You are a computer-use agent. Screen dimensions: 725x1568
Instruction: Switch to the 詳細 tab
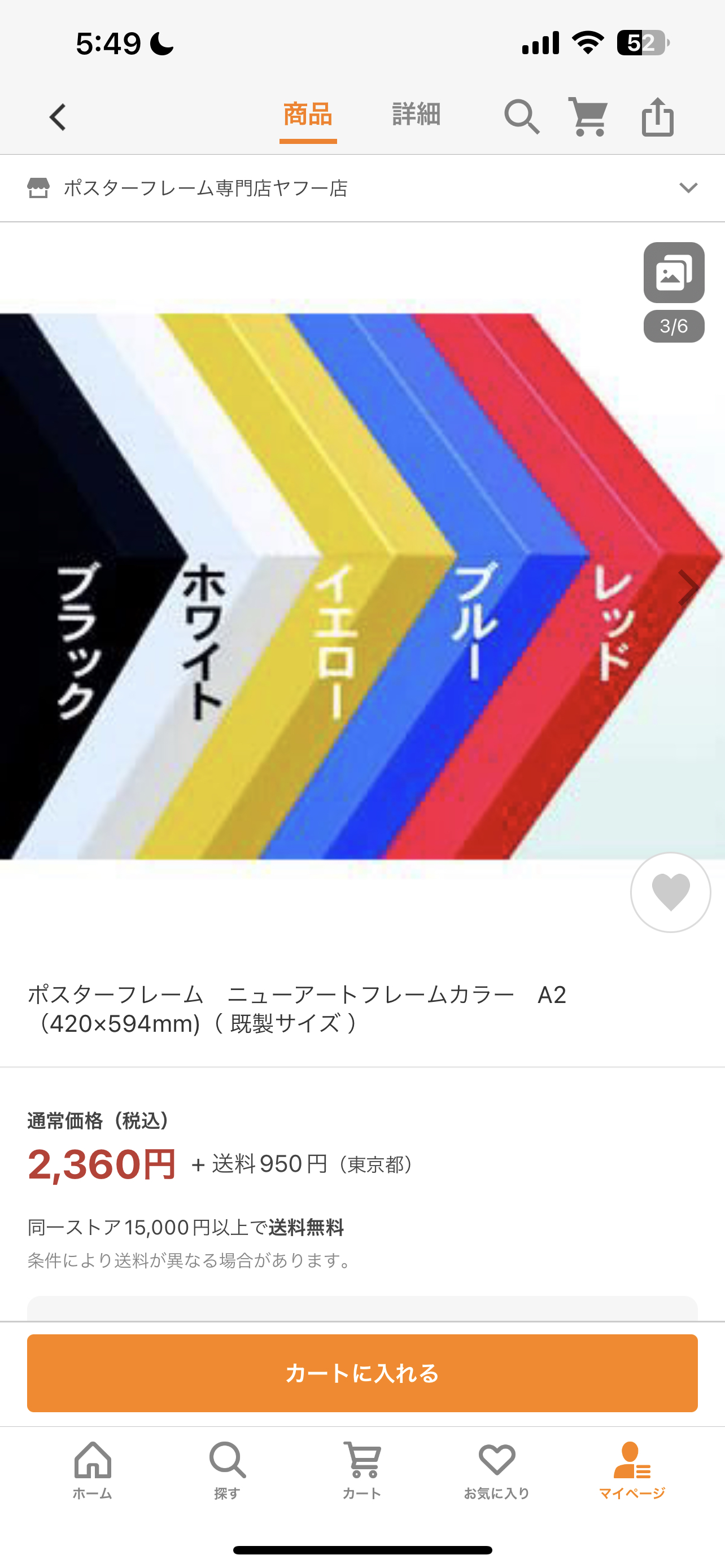416,115
